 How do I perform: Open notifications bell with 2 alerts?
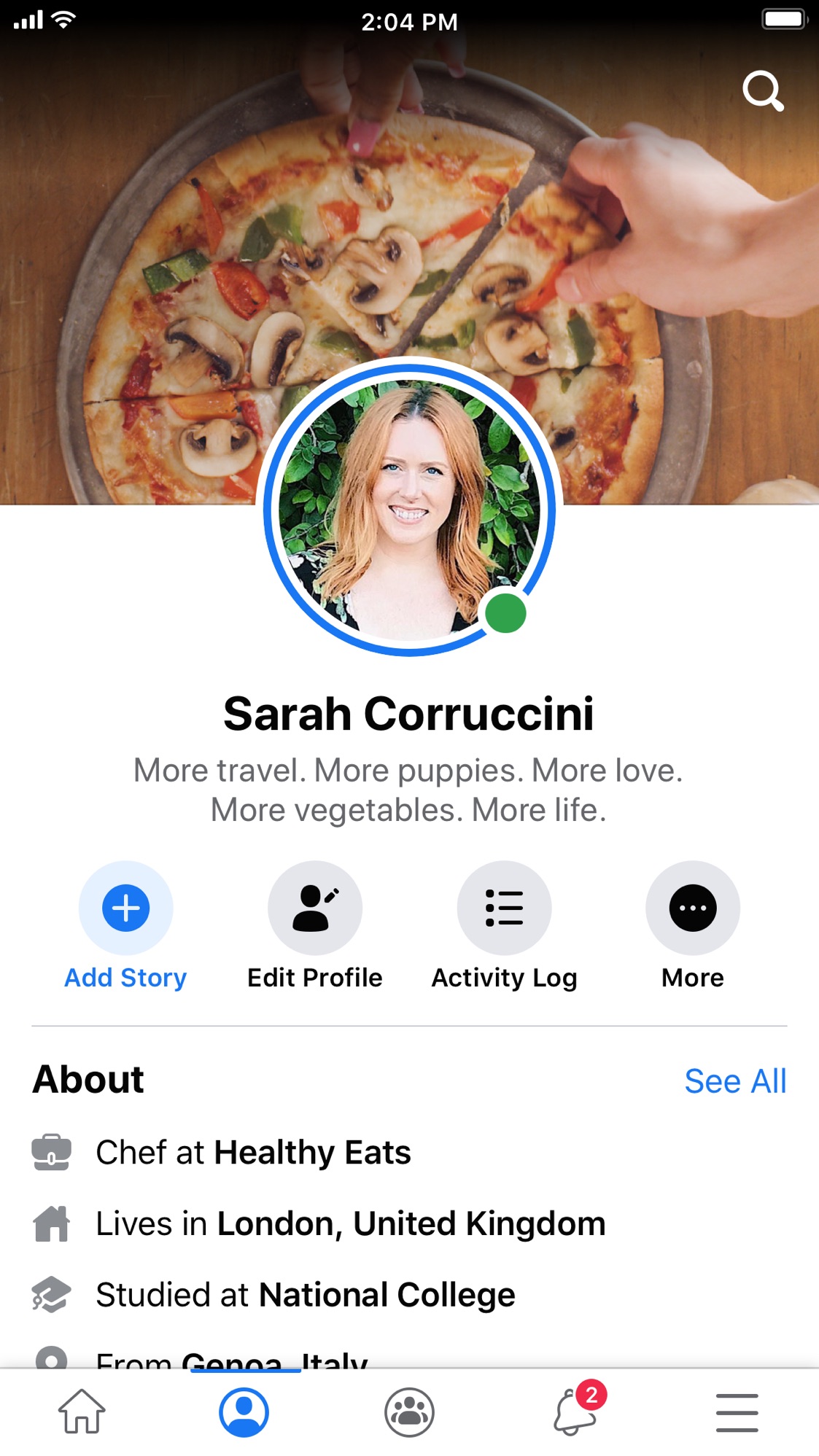575,1412
